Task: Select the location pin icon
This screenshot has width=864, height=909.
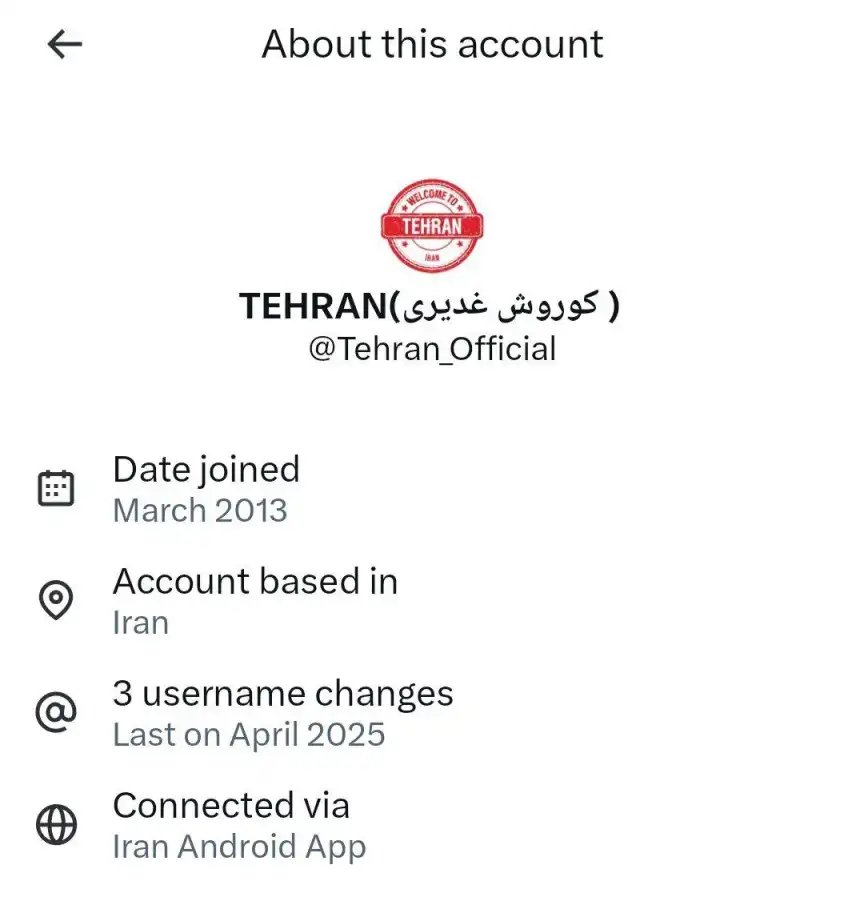Action: (x=58, y=599)
